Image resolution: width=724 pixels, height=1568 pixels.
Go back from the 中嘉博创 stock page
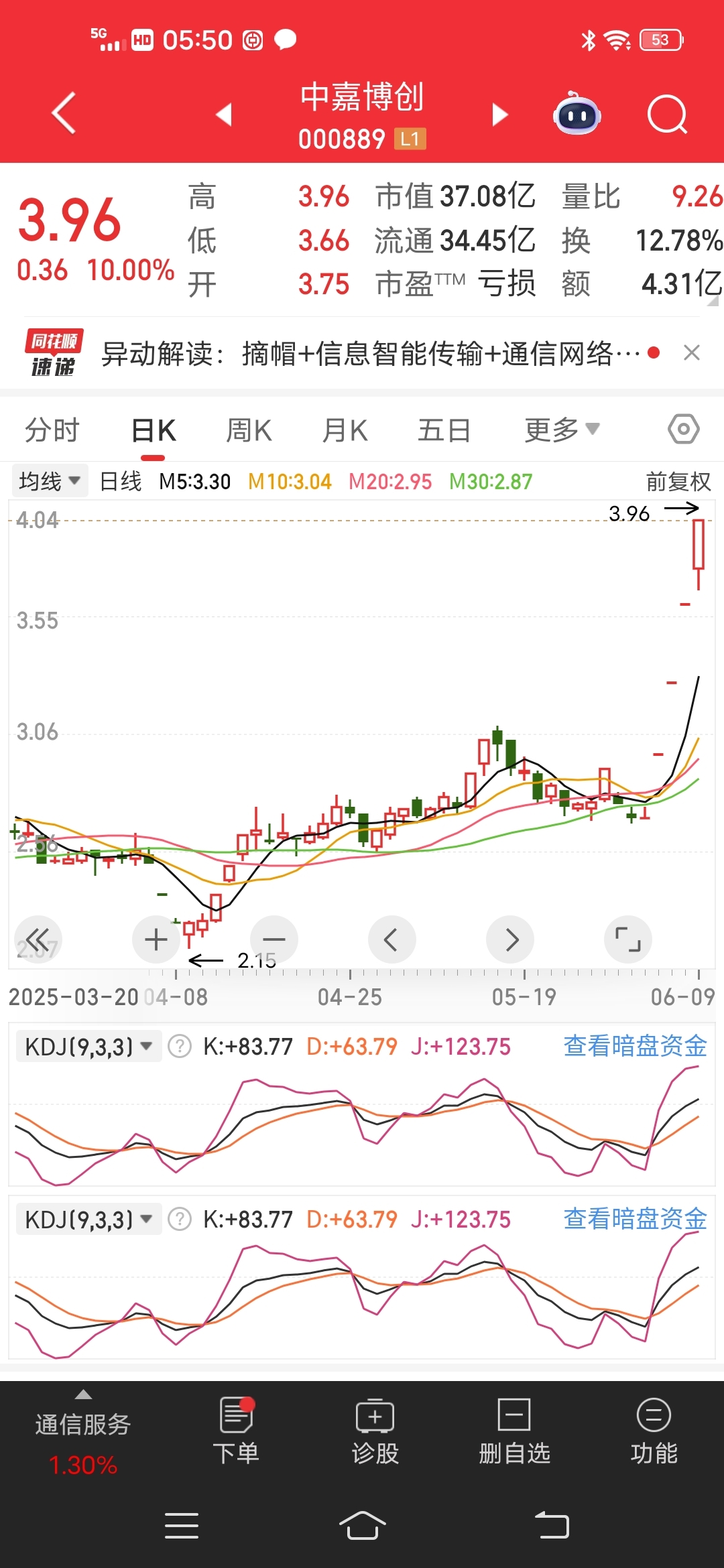click(64, 113)
